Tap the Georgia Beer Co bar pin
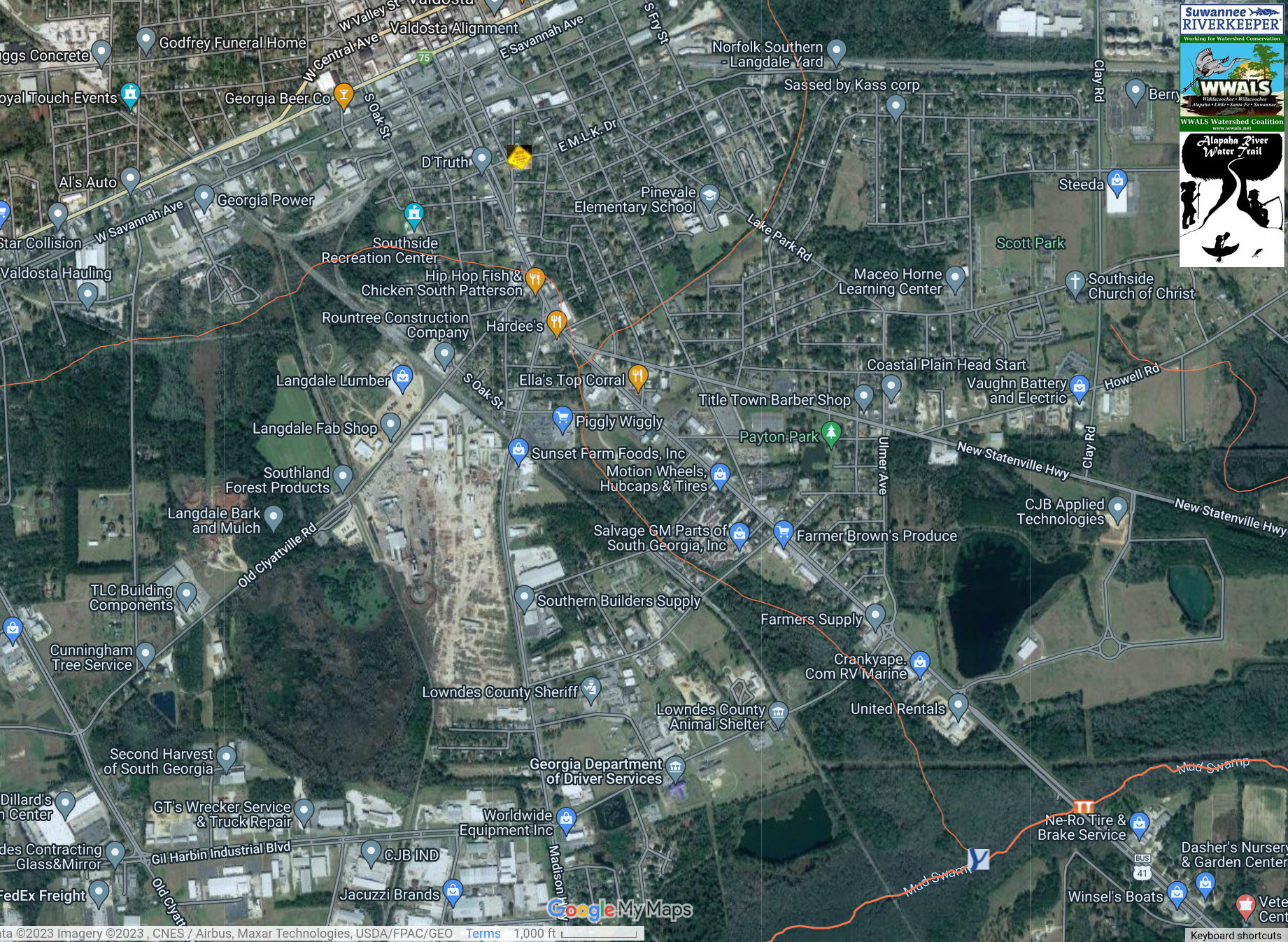The height and width of the screenshot is (942, 1288). [343, 96]
